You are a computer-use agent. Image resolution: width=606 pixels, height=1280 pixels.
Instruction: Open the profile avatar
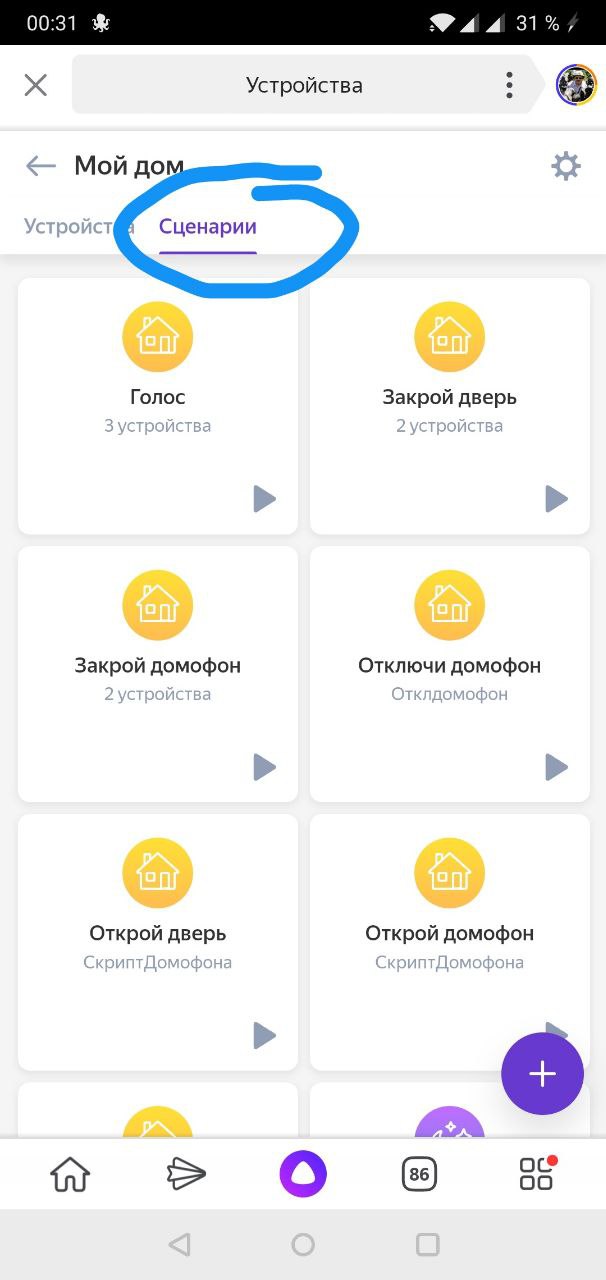[x=576, y=85]
